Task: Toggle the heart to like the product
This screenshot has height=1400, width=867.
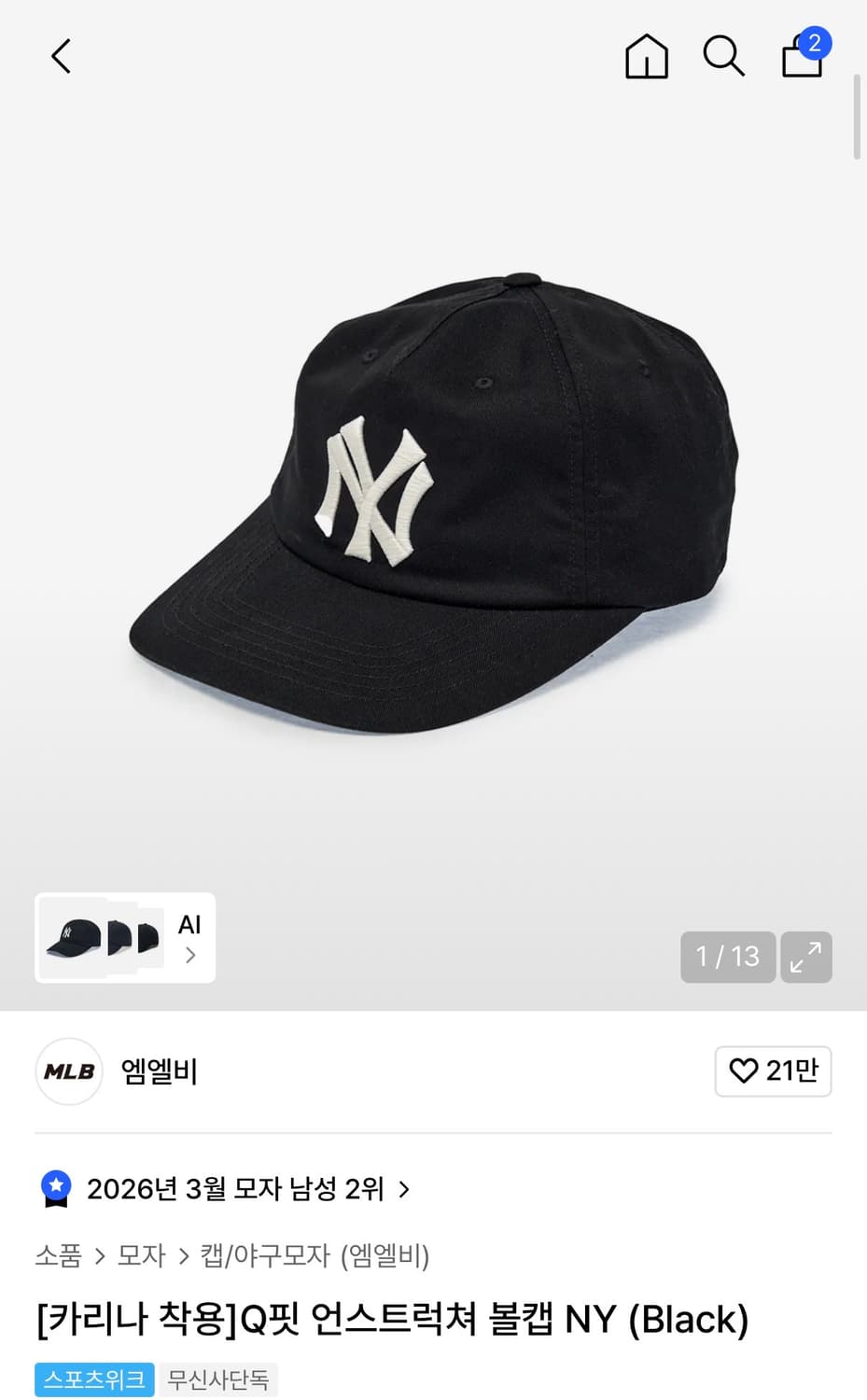Action: pos(743,1071)
